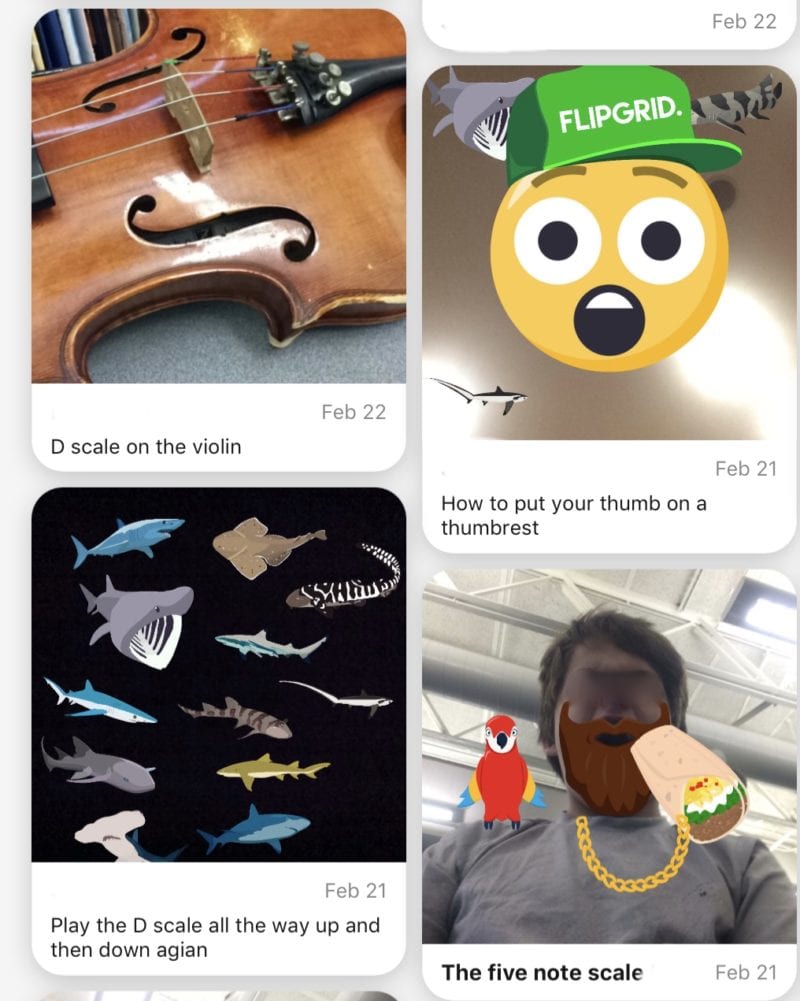Open 'The five note scale' video
This screenshot has width=800, height=1001.
coord(609,760)
